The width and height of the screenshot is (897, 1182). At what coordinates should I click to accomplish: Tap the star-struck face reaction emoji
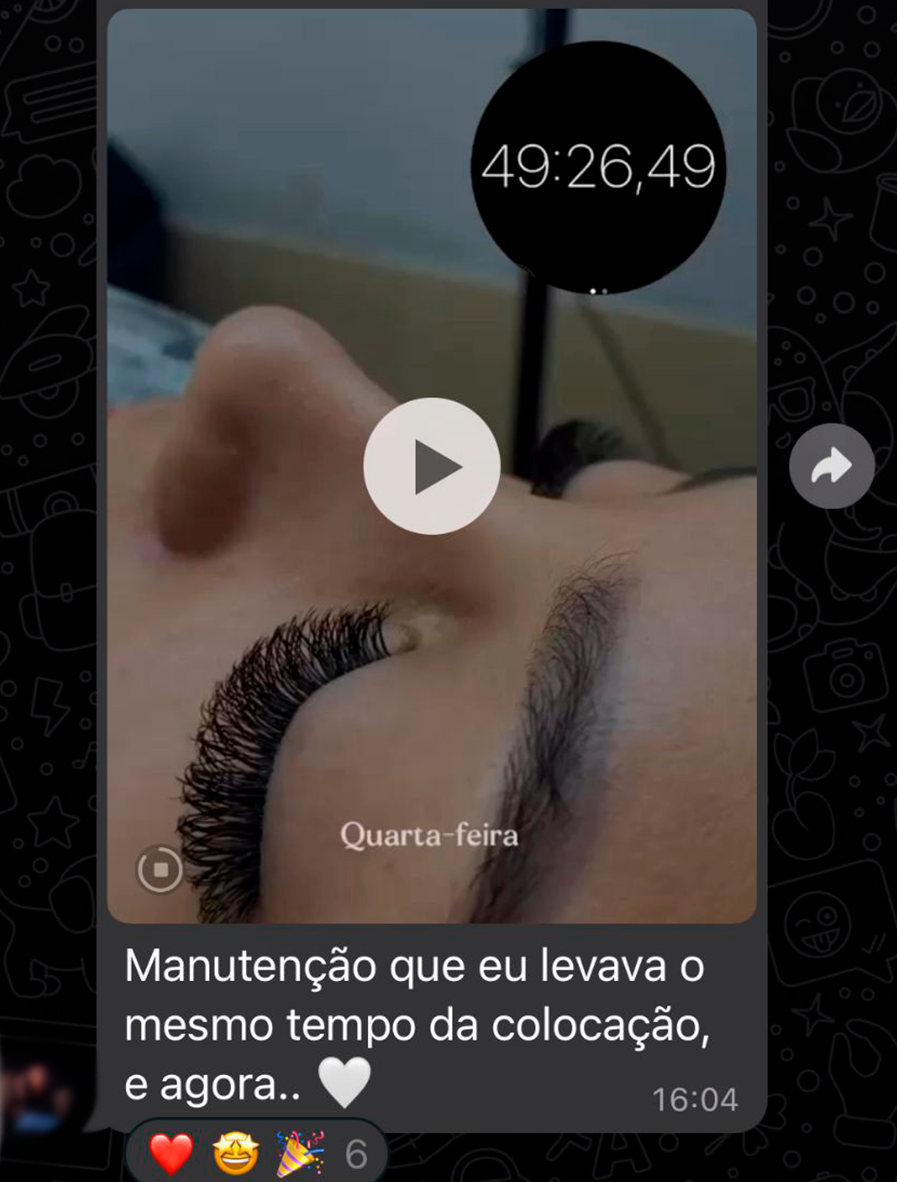pyautogui.click(x=237, y=1151)
